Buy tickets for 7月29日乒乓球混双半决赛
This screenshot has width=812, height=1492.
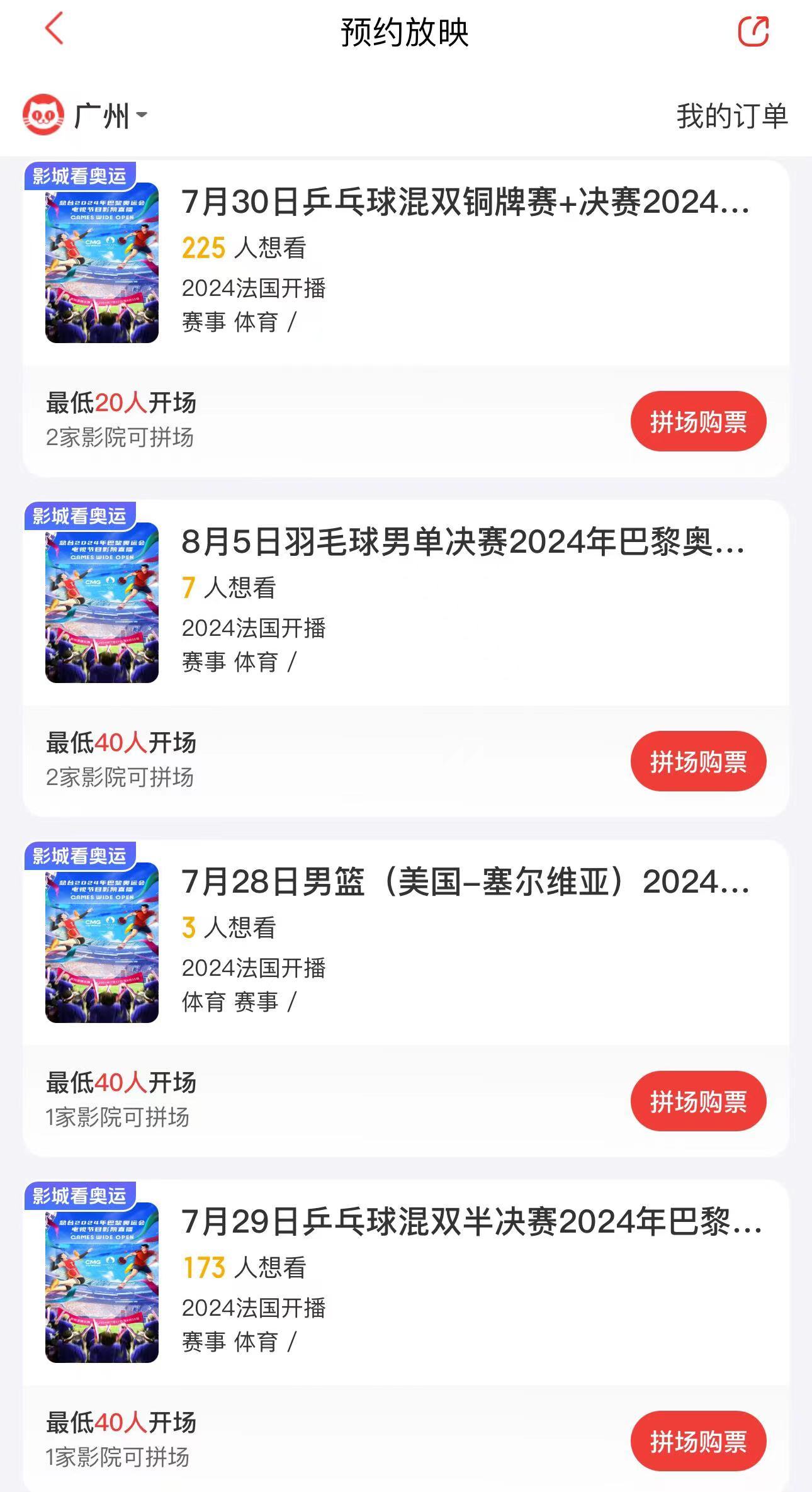coord(698,1441)
